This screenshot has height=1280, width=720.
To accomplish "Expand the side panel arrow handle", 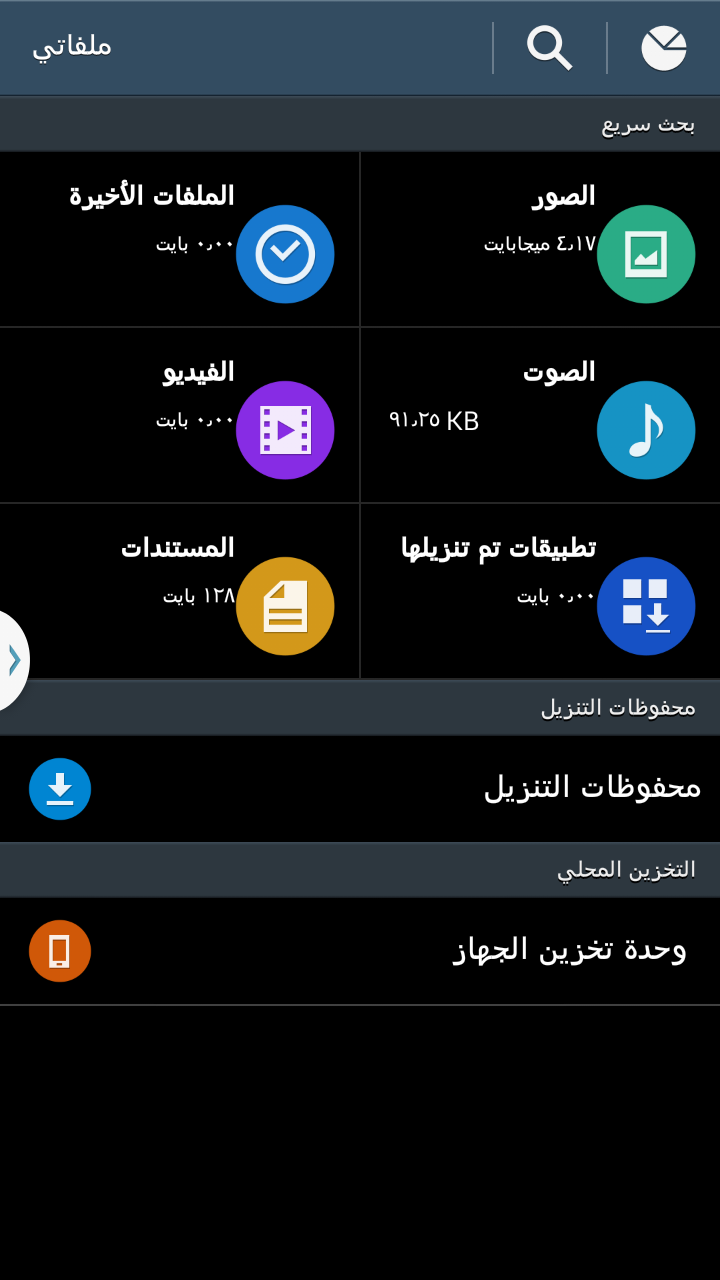I will point(13,660).
